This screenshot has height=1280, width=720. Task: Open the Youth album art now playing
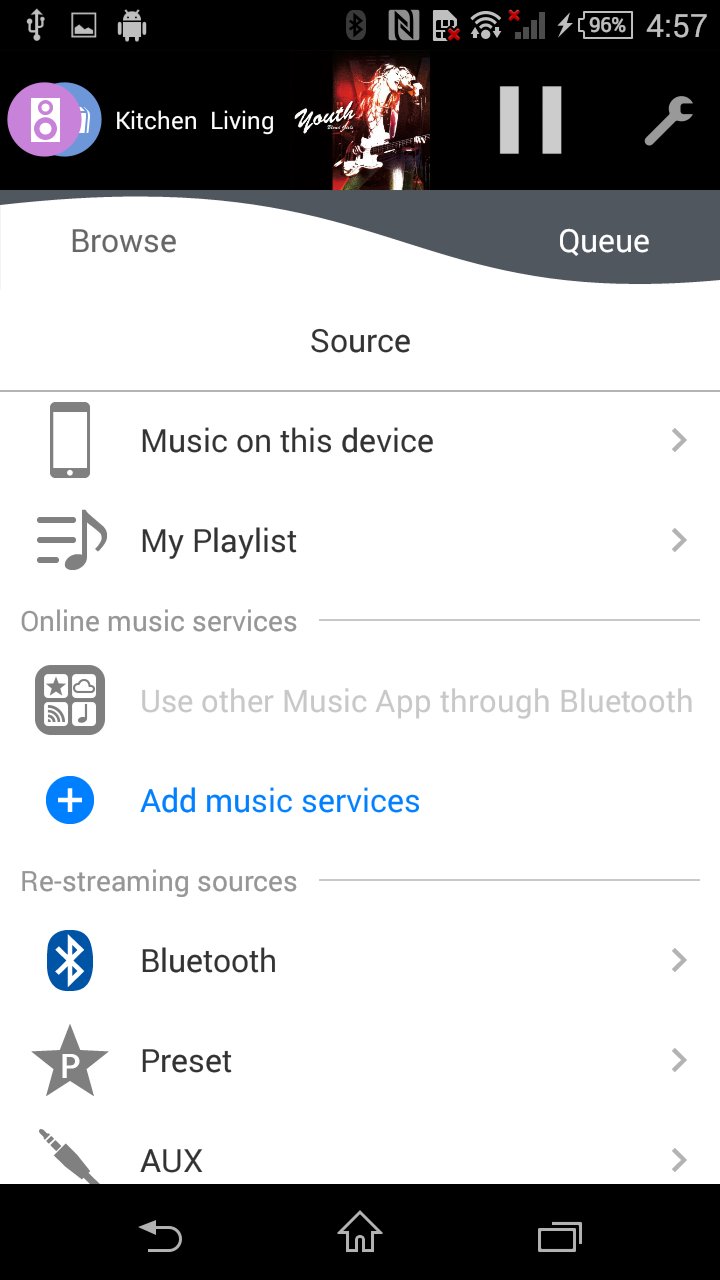[x=380, y=121]
